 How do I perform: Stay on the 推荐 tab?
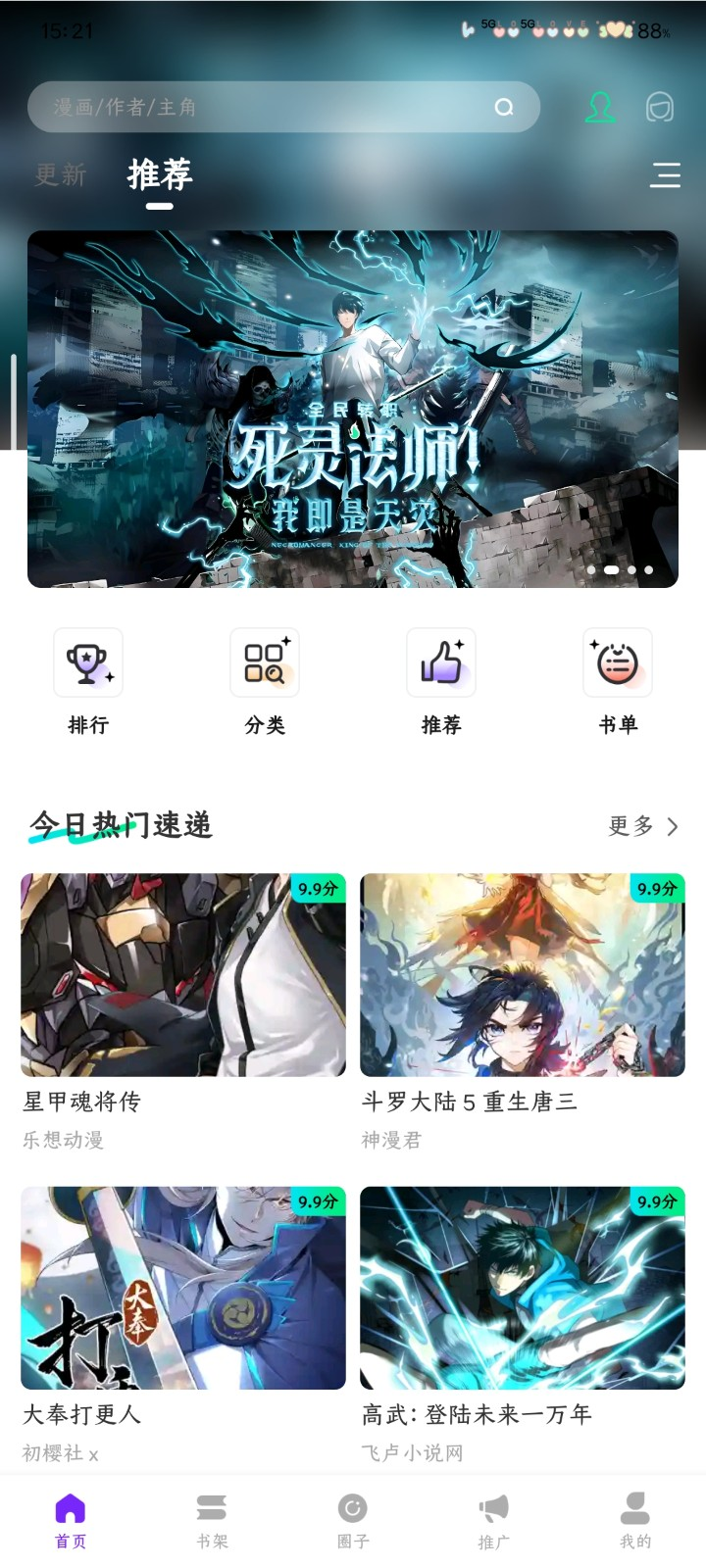coord(158,176)
